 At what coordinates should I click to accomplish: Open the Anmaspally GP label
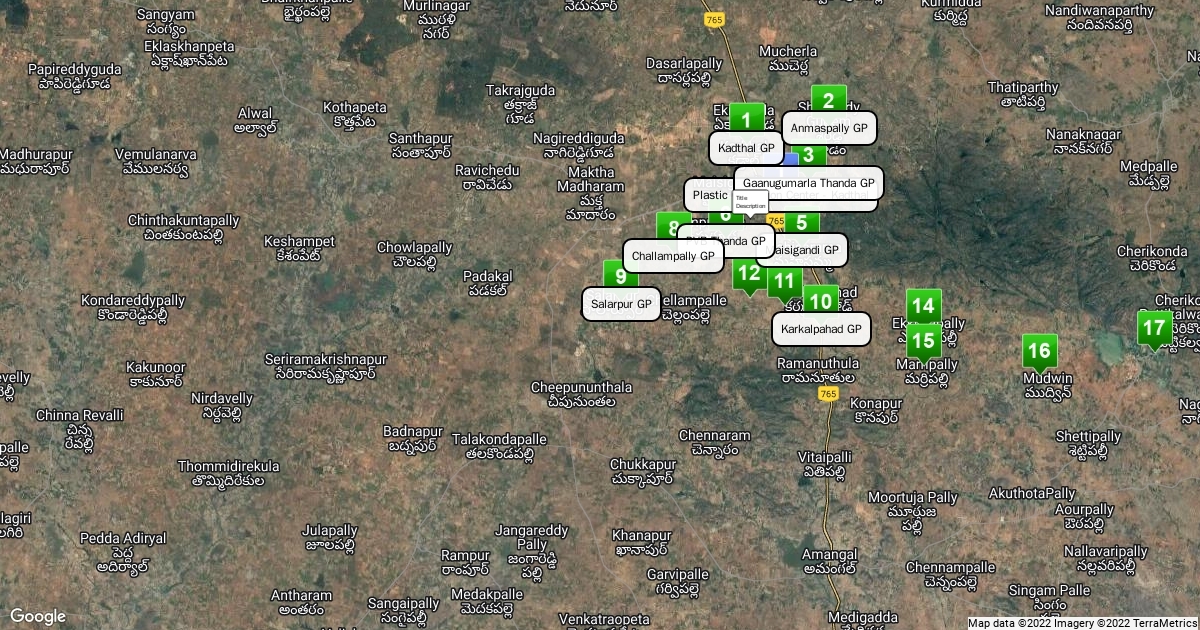click(828, 129)
